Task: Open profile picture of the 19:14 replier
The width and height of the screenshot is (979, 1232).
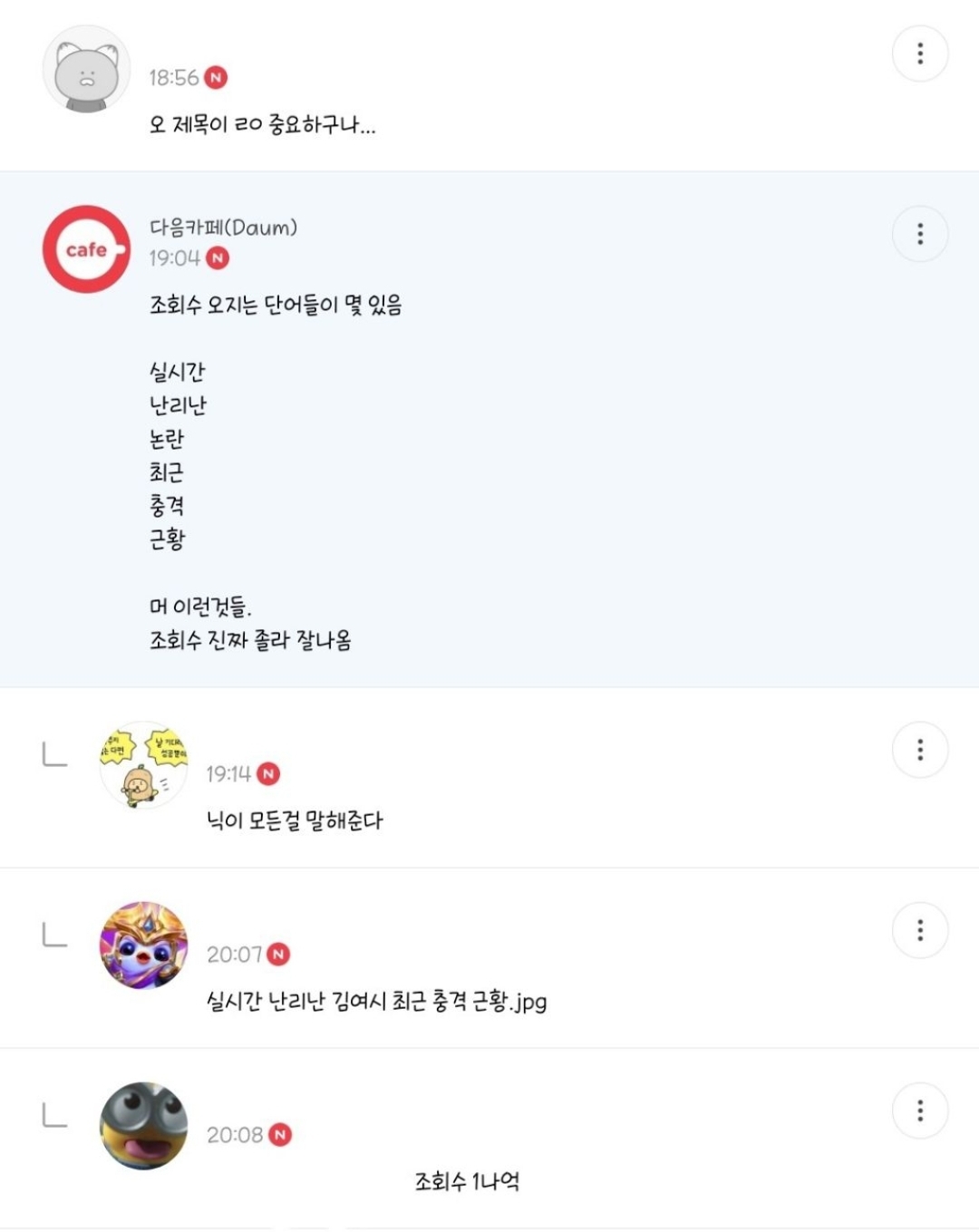Action: pos(143,765)
